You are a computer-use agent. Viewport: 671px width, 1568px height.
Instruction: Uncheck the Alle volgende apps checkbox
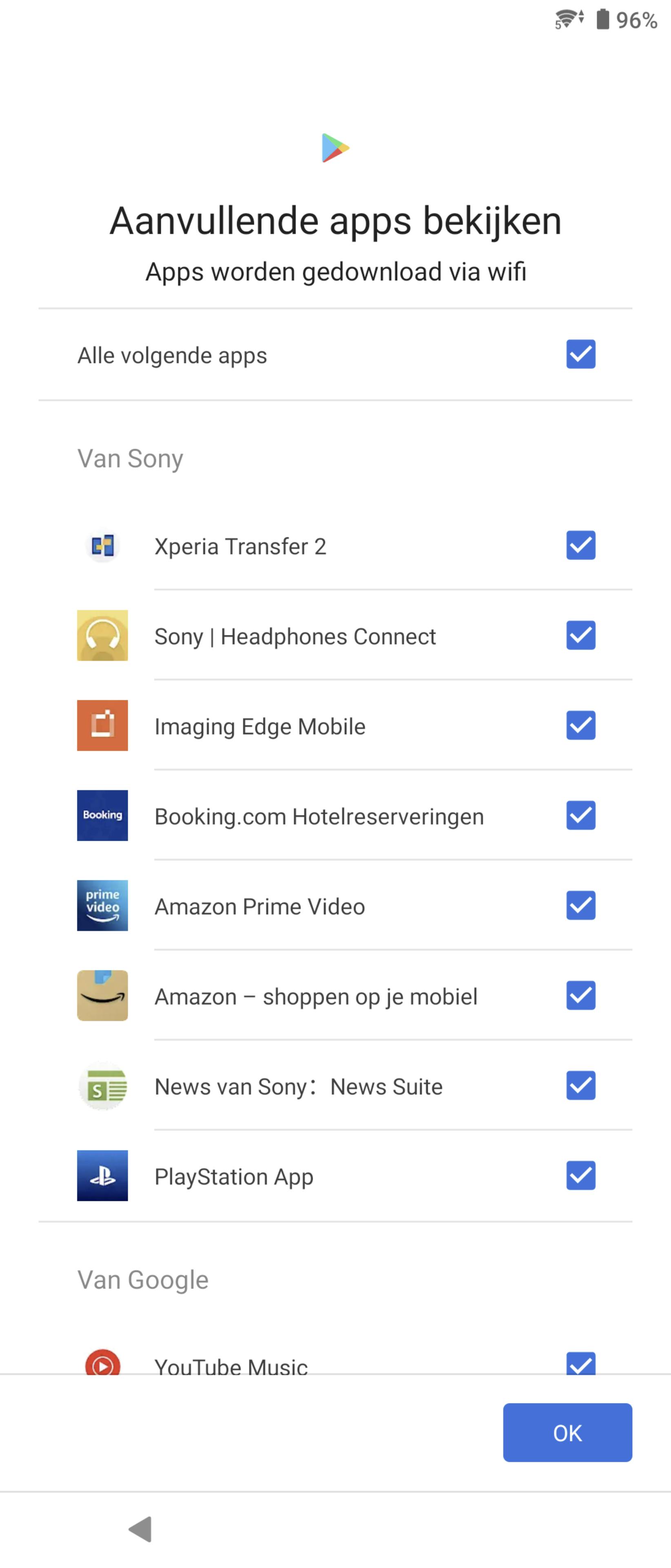point(580,354)
